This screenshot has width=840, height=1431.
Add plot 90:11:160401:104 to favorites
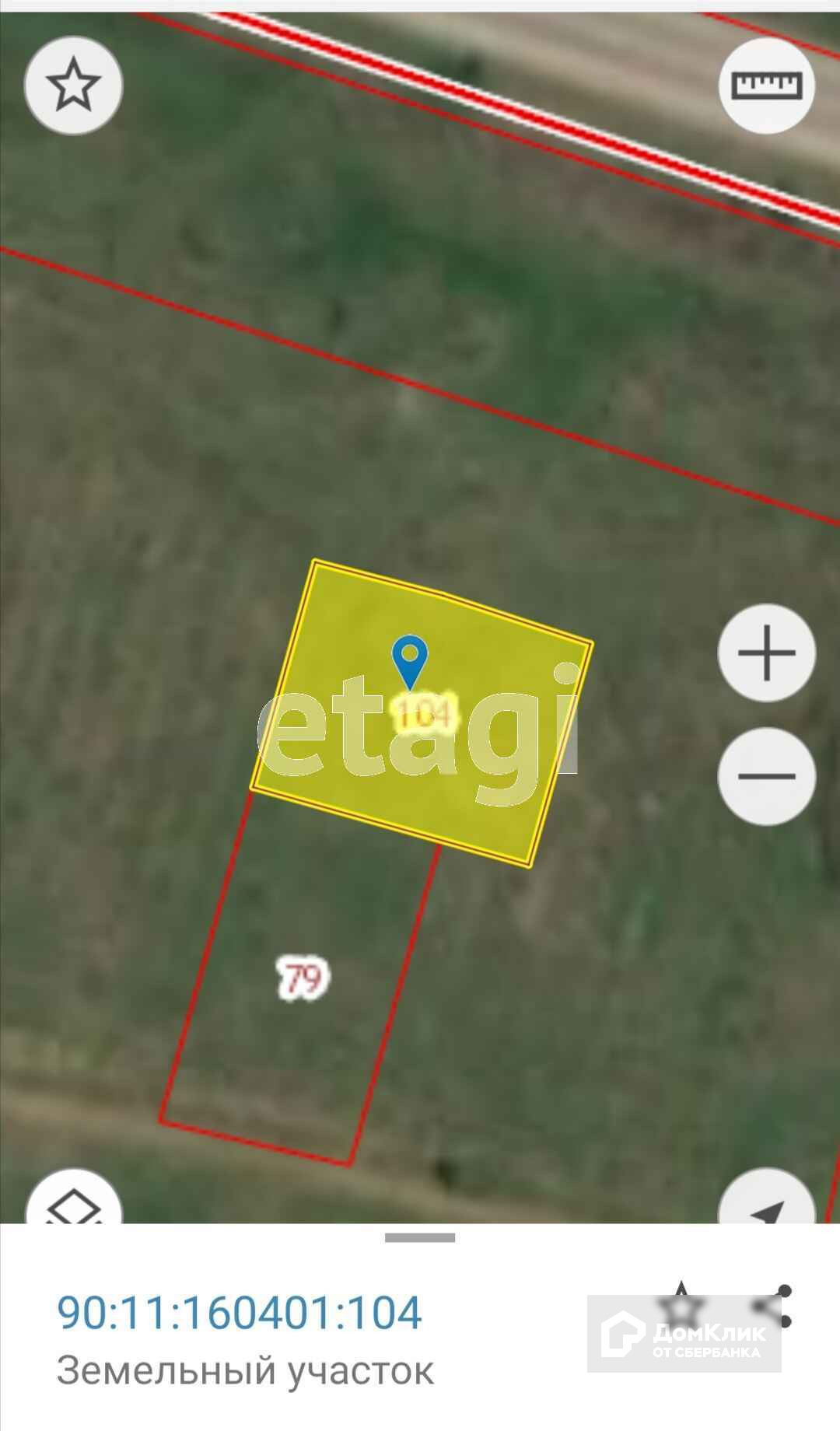(x=681, y=1306)
